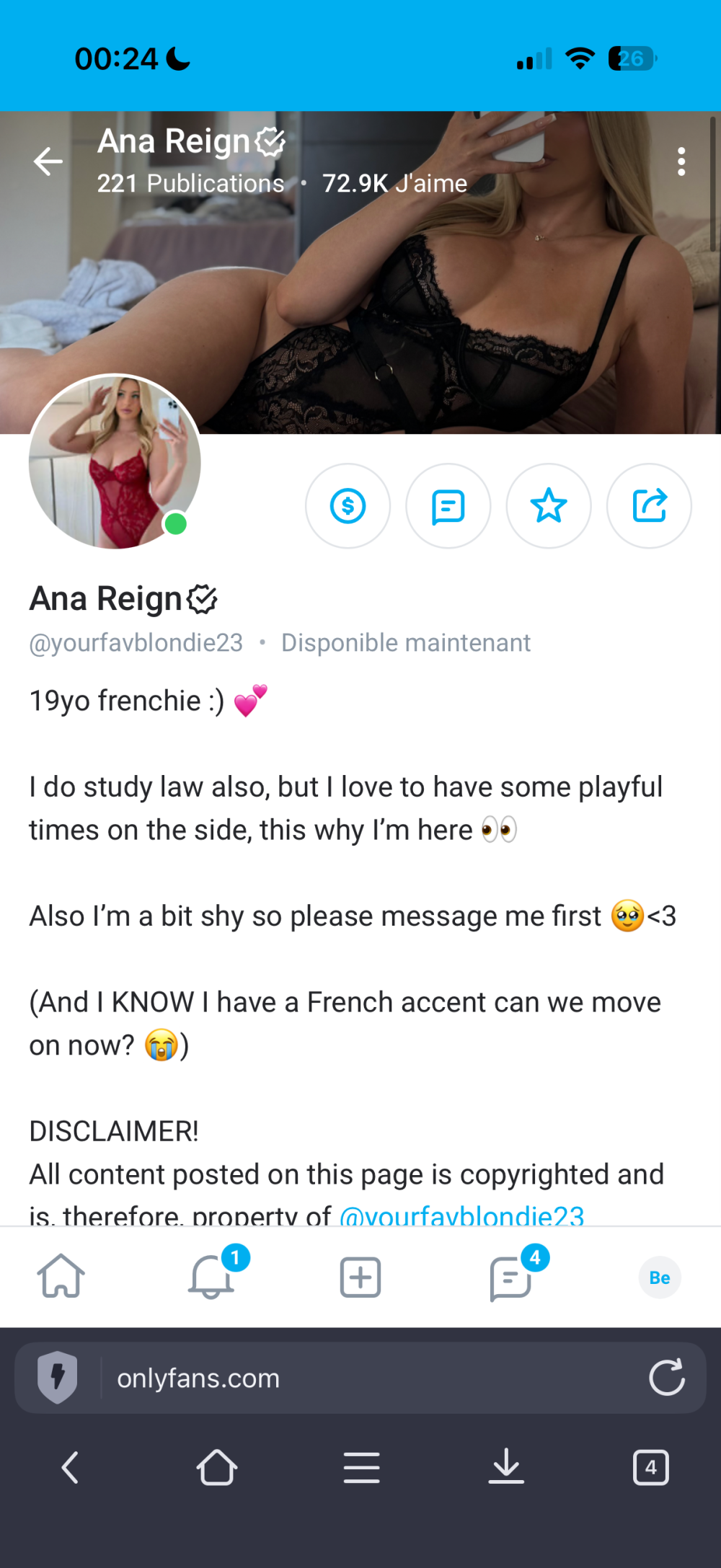This screenshot has height=1568, width=721.
Task: Open the three-dot overflow menu
Action: 681,161
